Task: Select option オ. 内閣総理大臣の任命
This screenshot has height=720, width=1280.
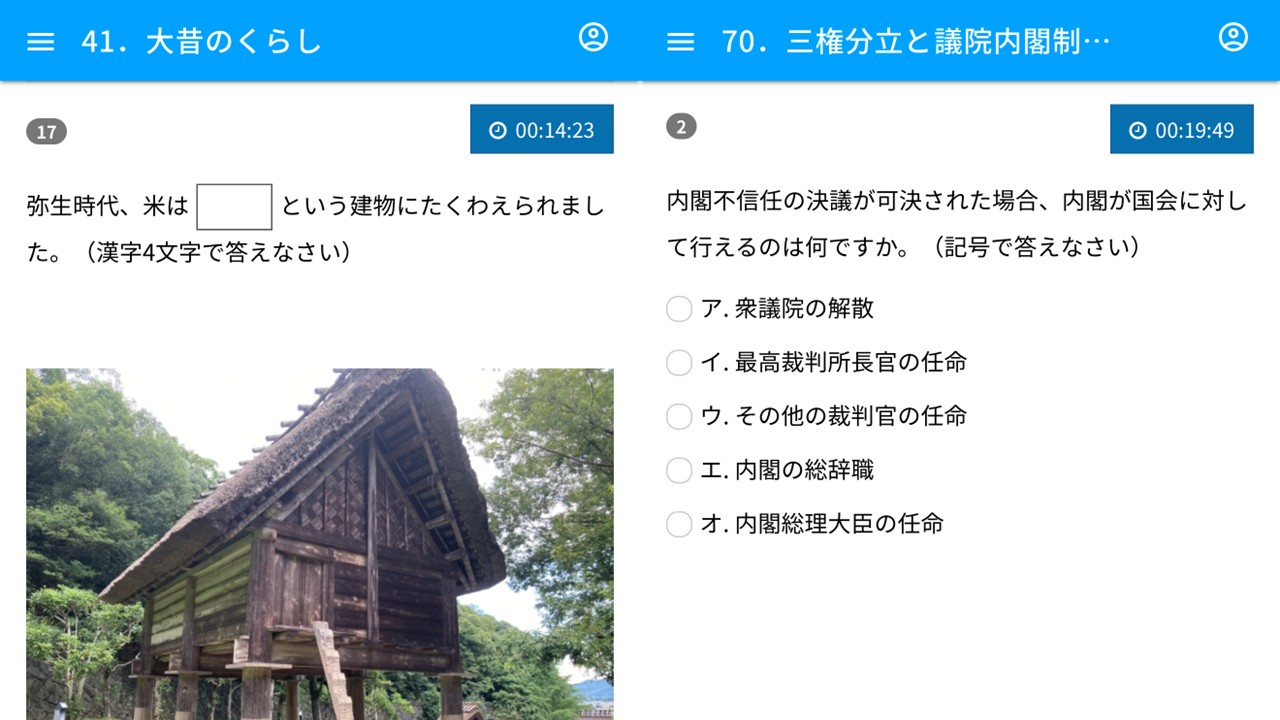Action: click(x=679, y=524)
